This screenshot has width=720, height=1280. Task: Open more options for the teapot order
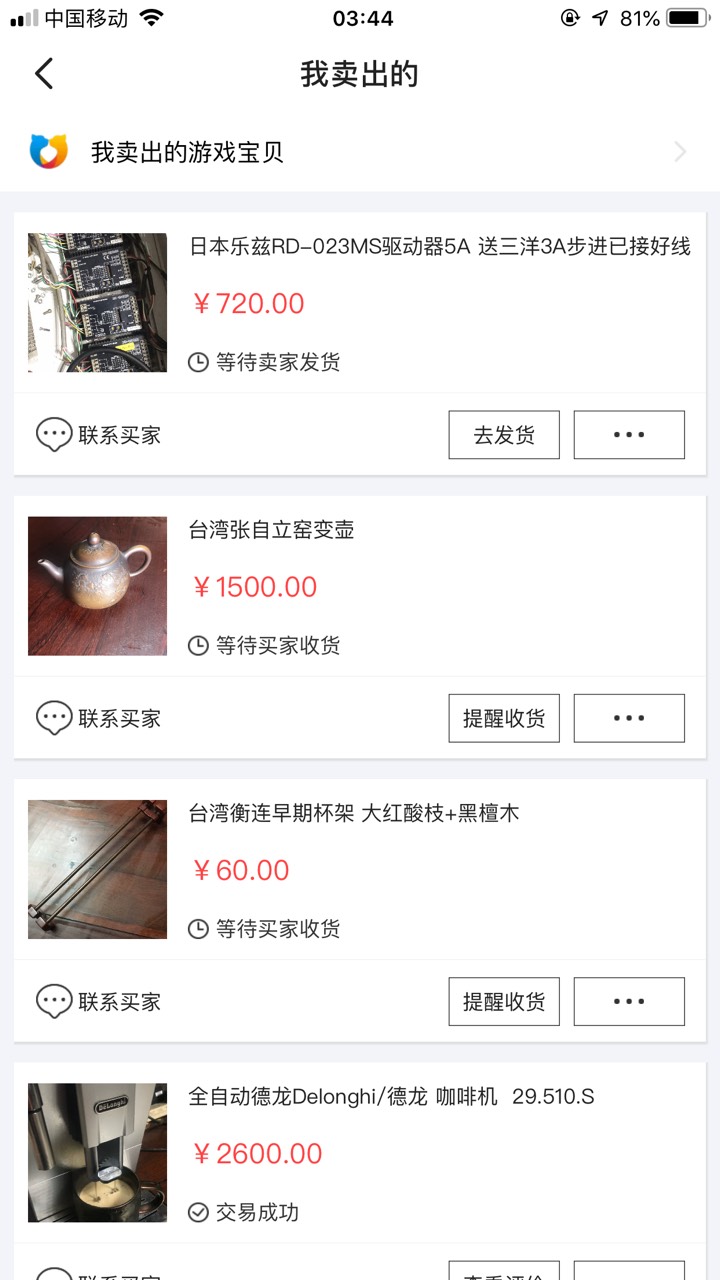pyautogui.click(x=629, y=718)
